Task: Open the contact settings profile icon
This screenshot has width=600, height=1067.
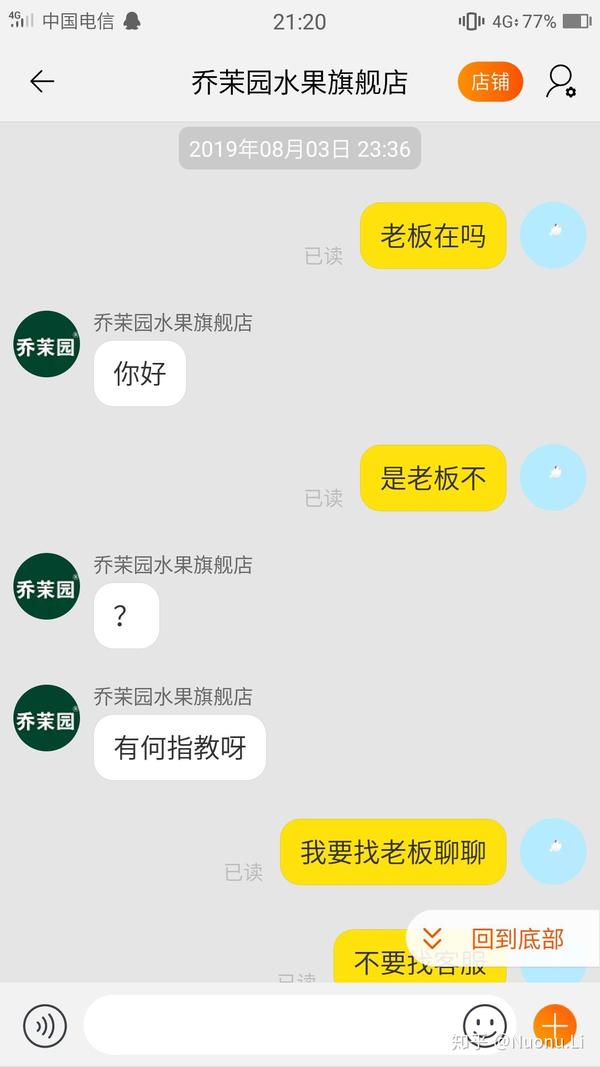Action: 561,82
